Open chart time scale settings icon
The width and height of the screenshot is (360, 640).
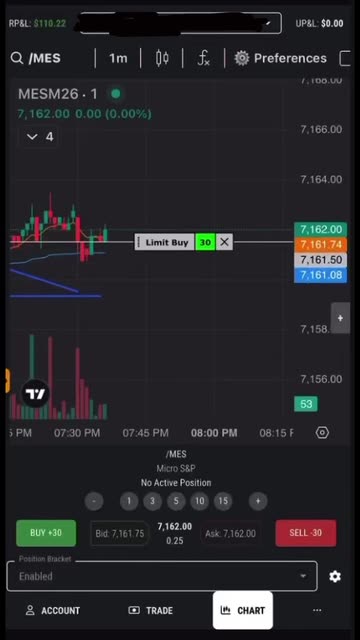(322, 433)
